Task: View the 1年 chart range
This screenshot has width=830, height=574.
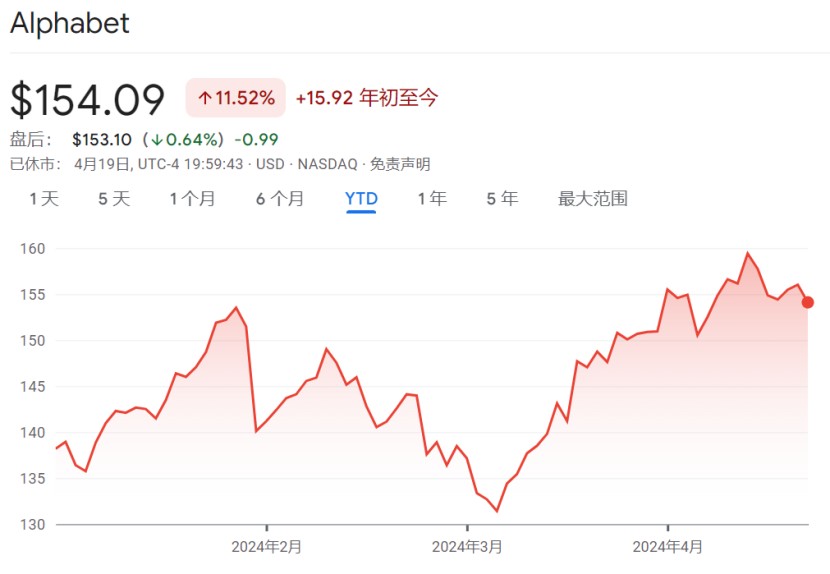Action: tap(432, 199)
